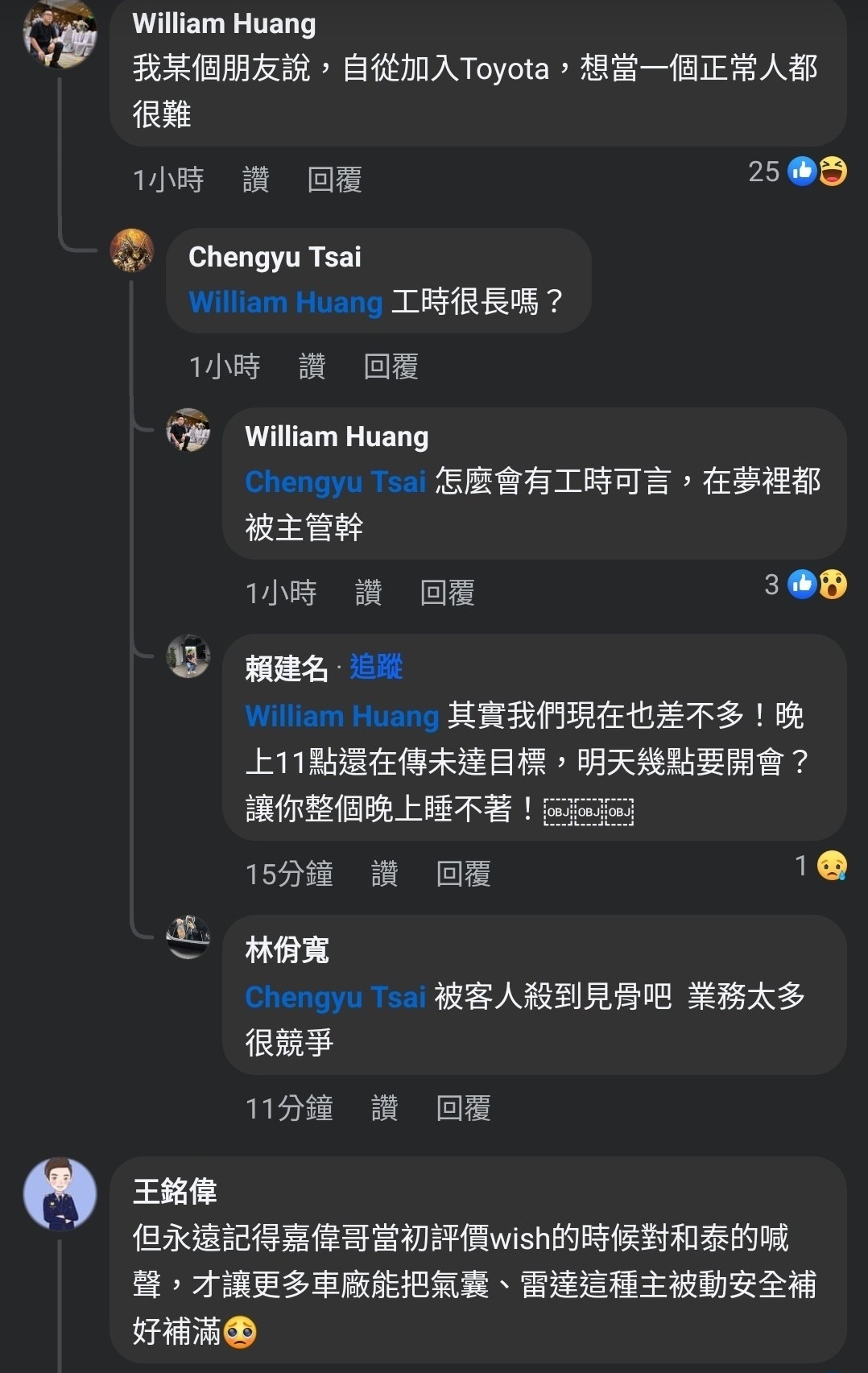868x1373 pixels.
Task: Like 林佾寬's comment
Action: 384,1108
